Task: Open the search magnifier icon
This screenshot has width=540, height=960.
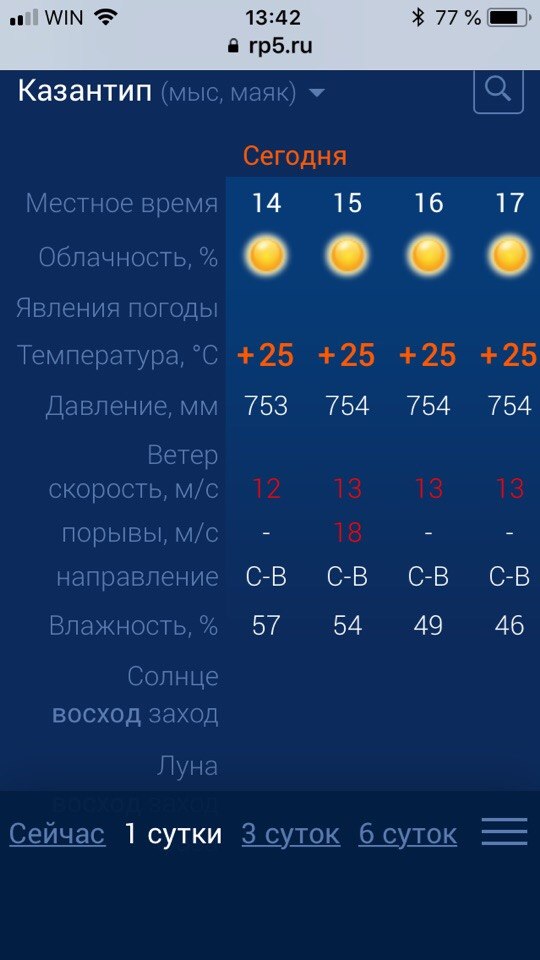Action: 498,91
